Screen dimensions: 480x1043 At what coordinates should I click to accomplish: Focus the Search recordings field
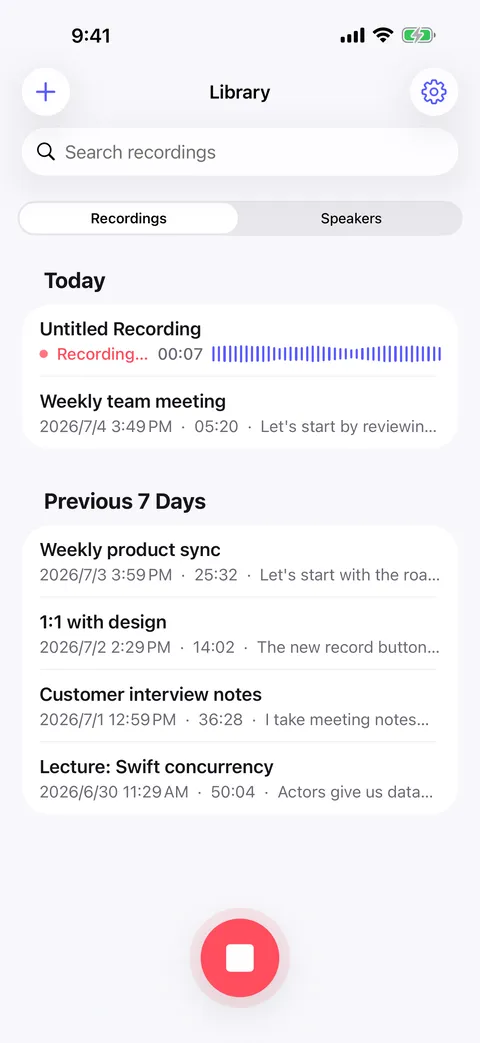(240, 152)
